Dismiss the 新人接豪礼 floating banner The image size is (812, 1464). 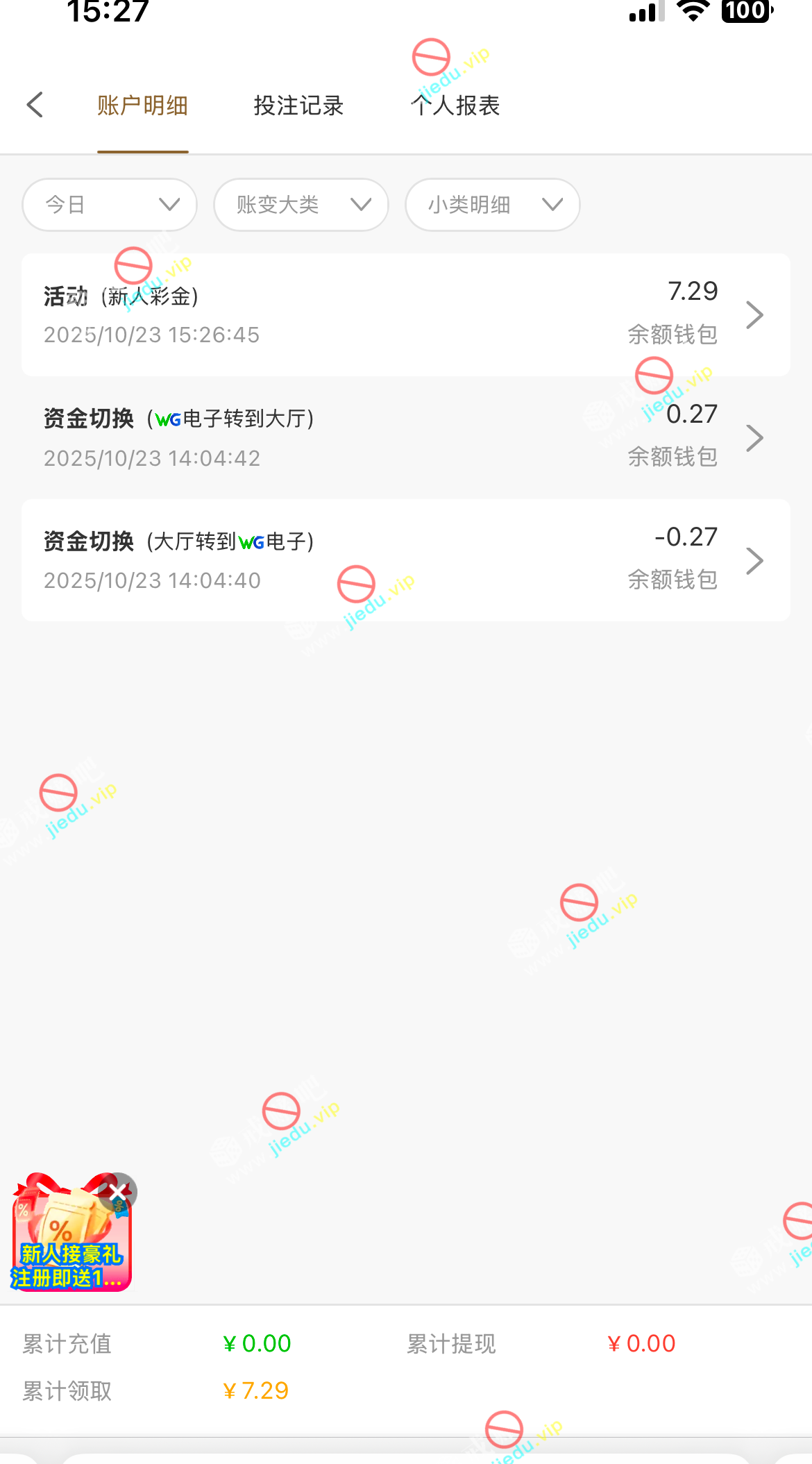coord(118,1191)
